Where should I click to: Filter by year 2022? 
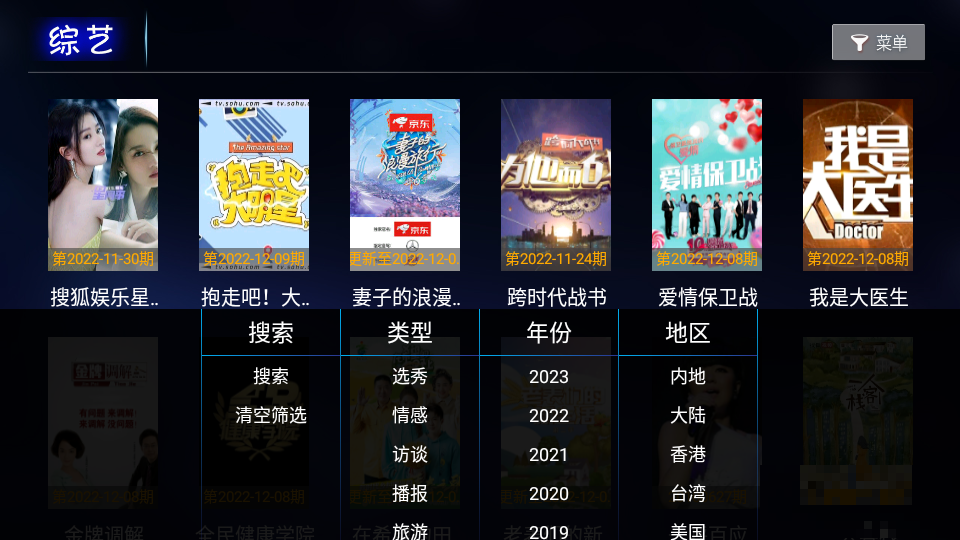tap(549, 416)
